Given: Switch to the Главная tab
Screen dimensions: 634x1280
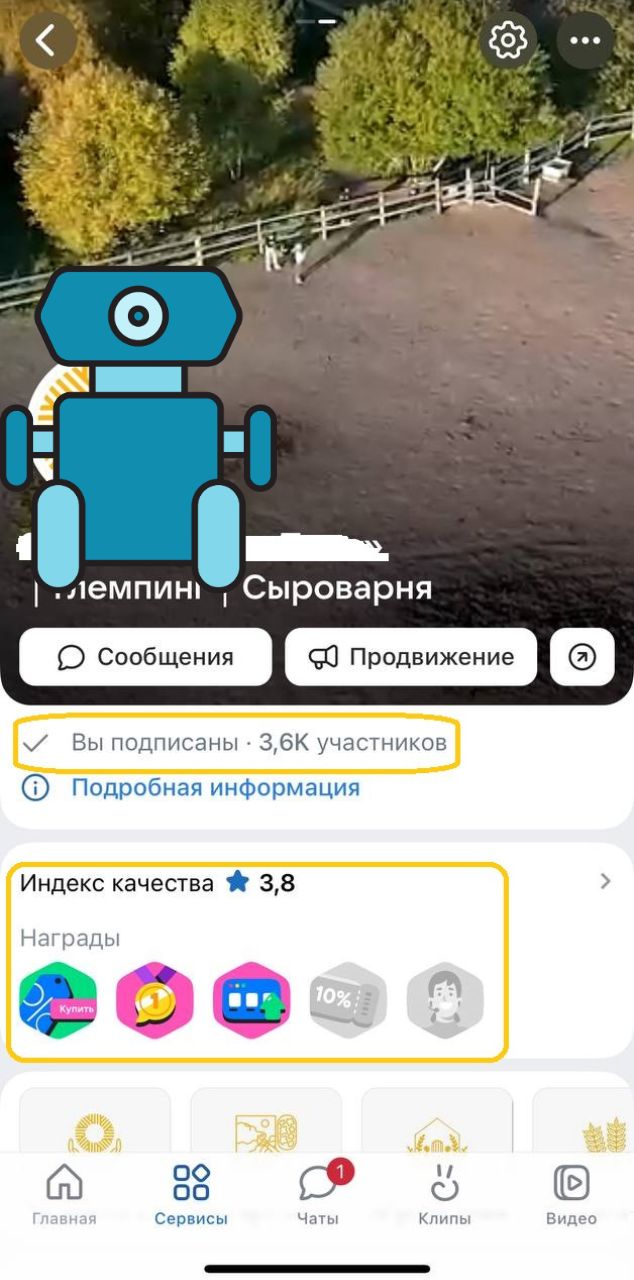Looking at the screenshot, I should click(64, 1195).
